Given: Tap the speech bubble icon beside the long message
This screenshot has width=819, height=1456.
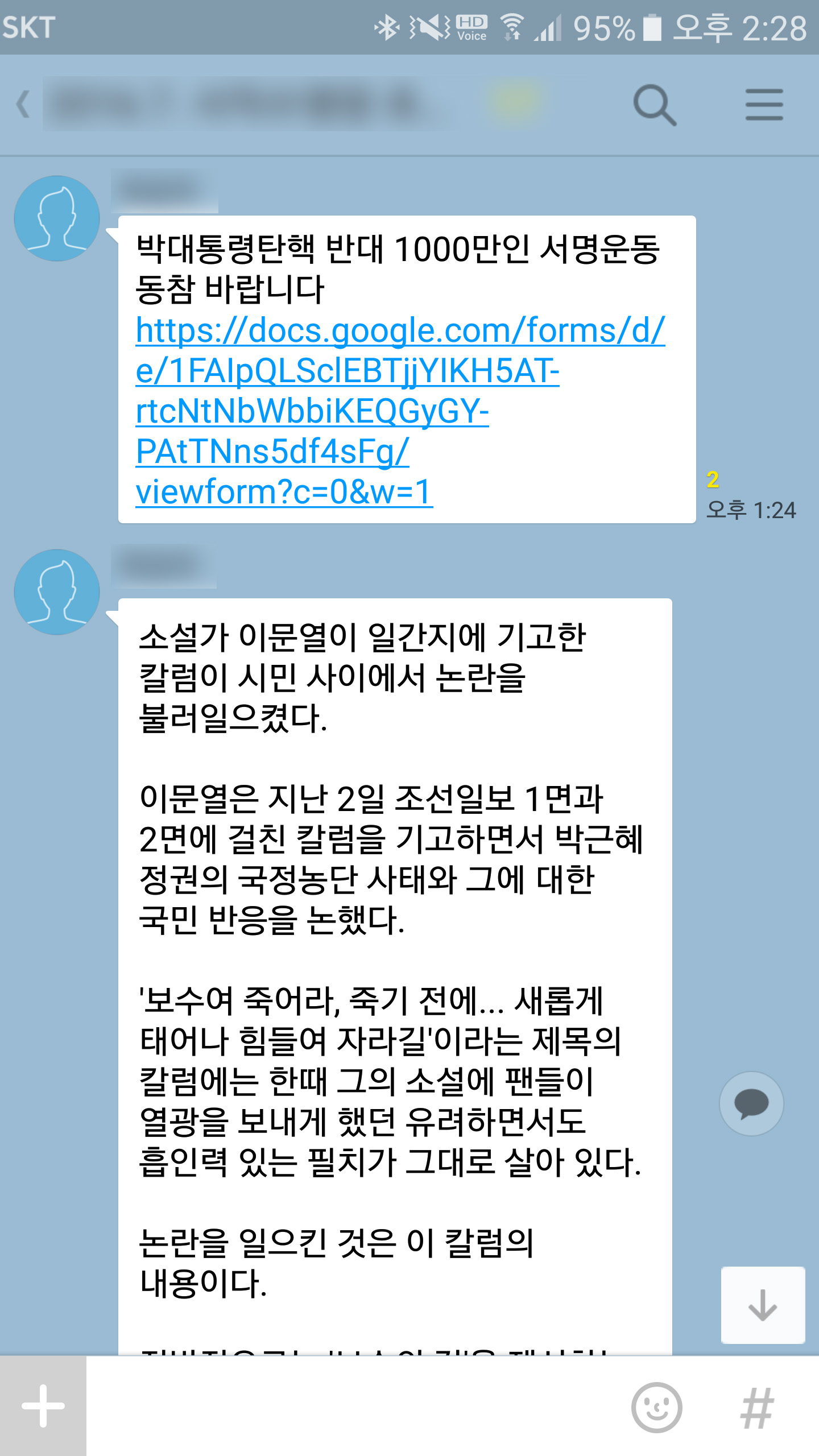Looking at the screenshot, I should pyautogui.click(x=751, y=1104).
